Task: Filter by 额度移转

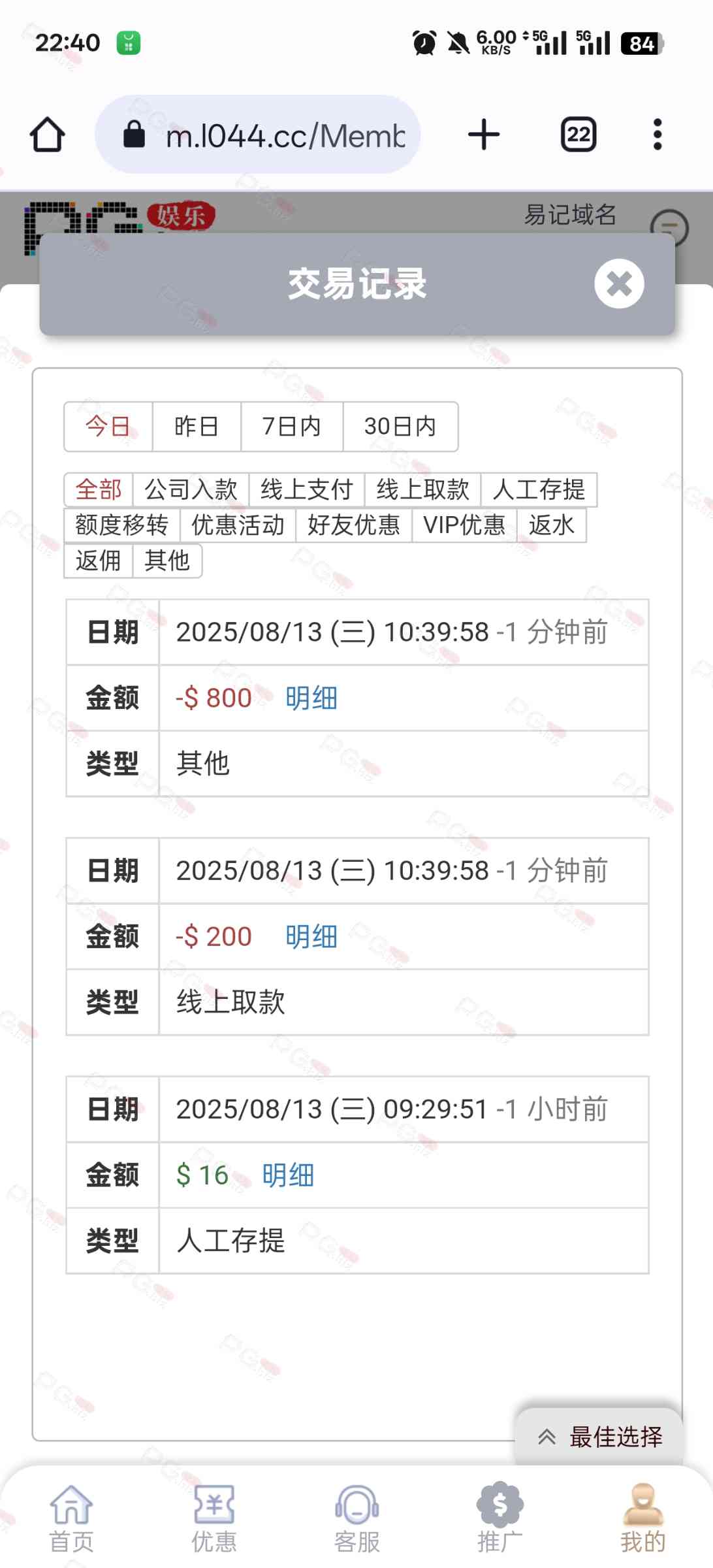Action: point(121,525)
